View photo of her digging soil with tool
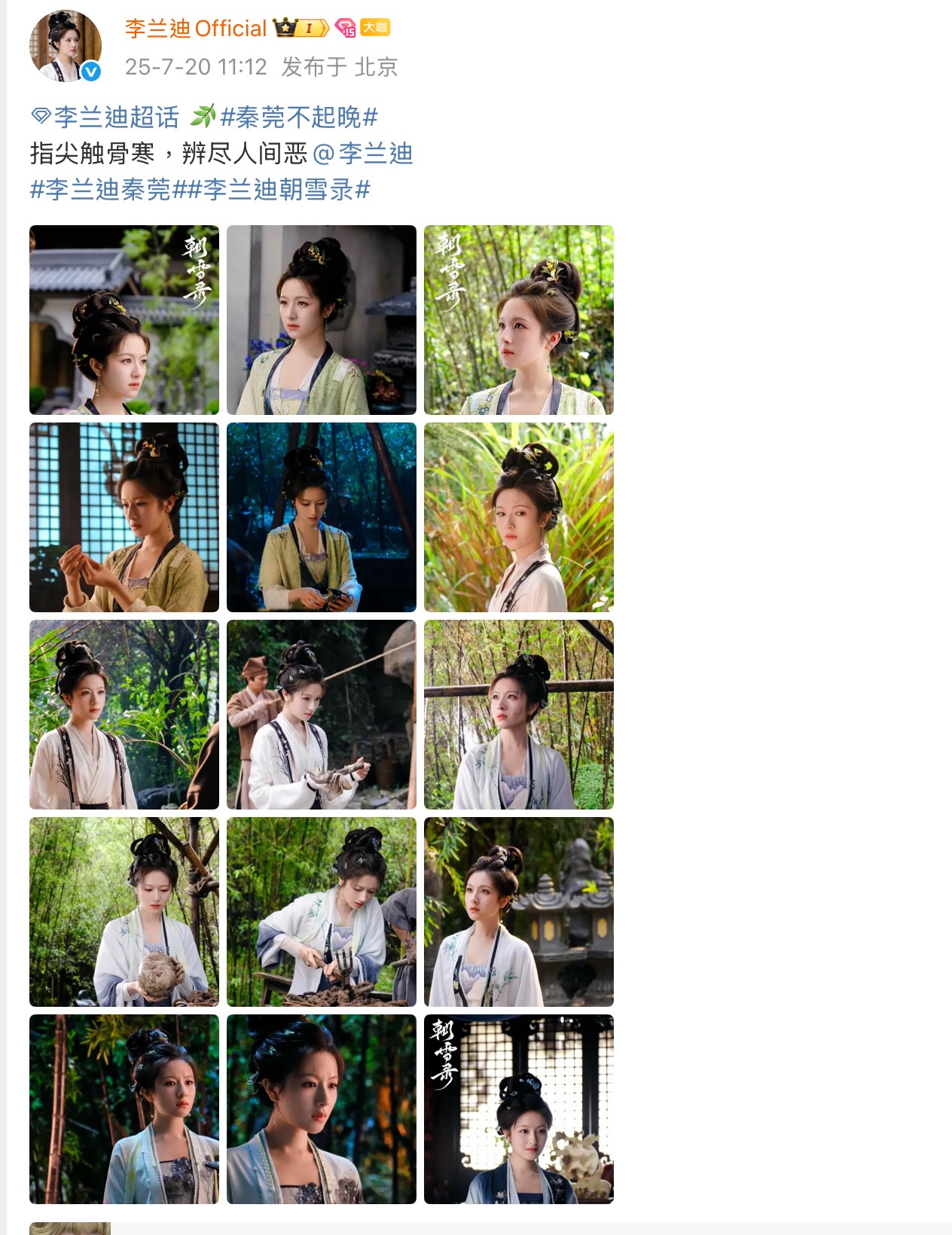952x1235 pixels. pyautogui.click(x=322, y=912)
